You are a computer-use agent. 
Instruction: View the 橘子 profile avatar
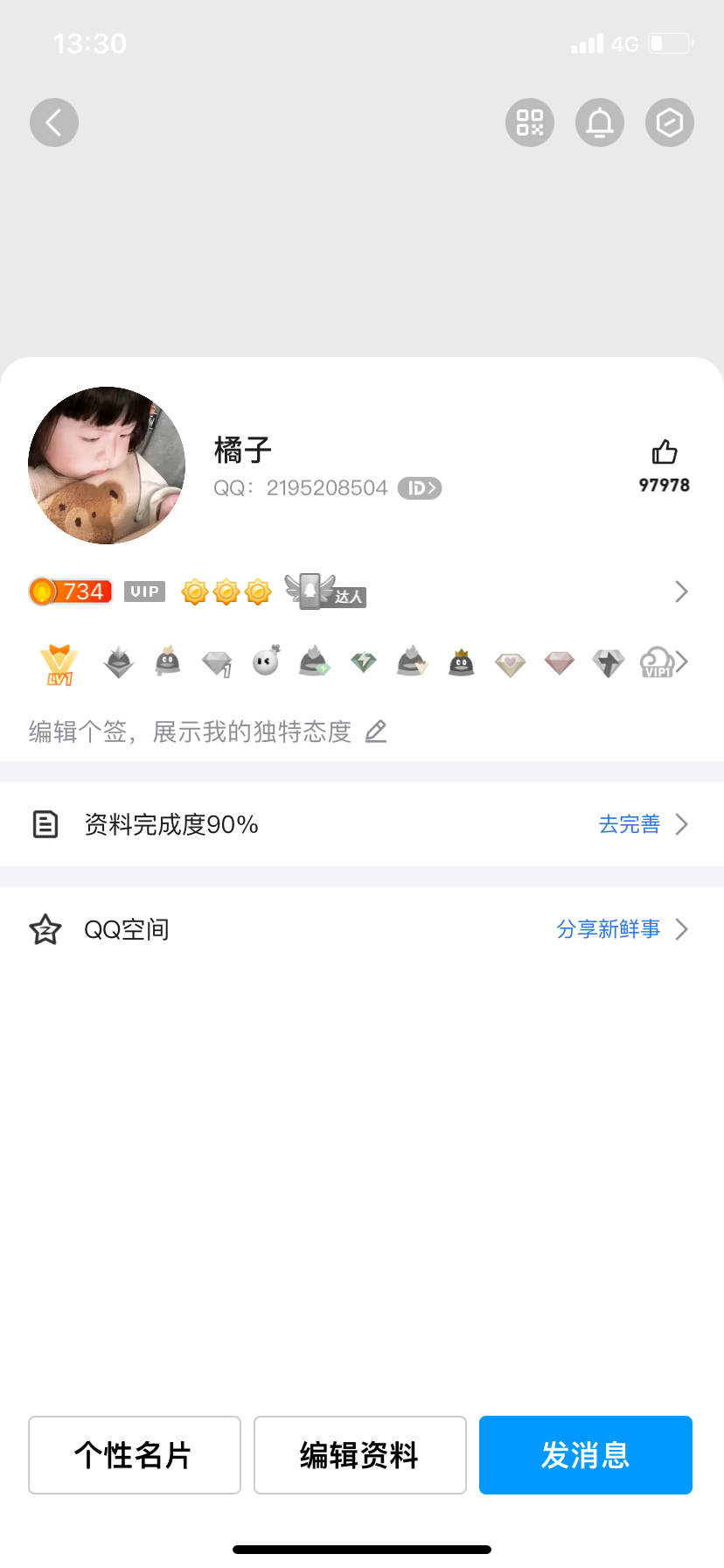(x=107, y=465)
